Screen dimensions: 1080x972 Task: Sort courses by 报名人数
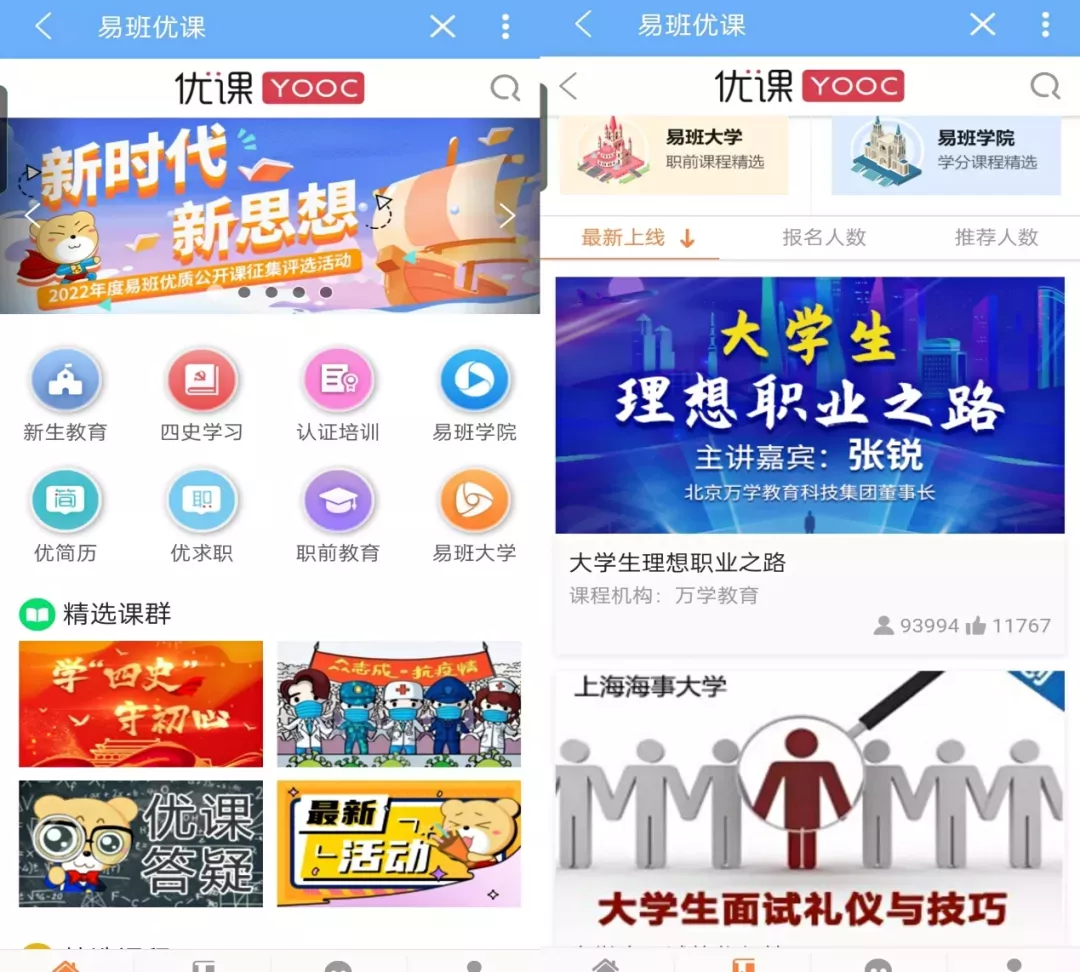tap(824, 238)
